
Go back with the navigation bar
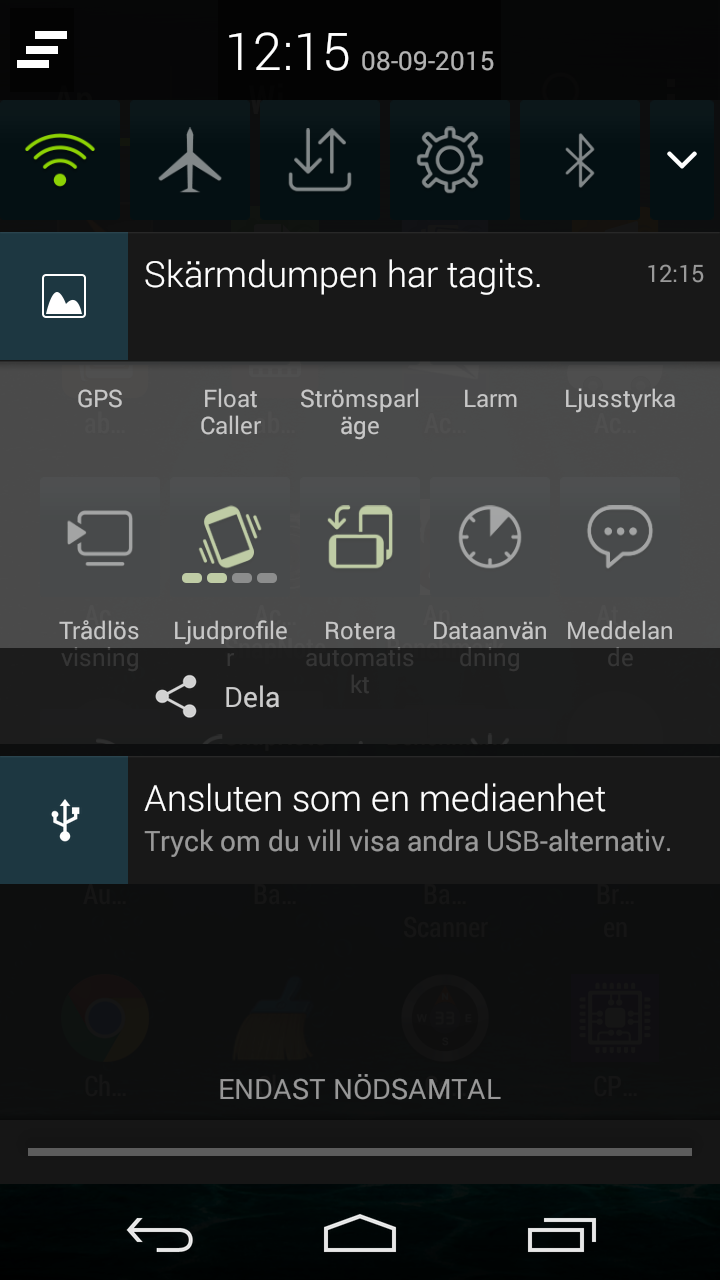pos(160,1235)
